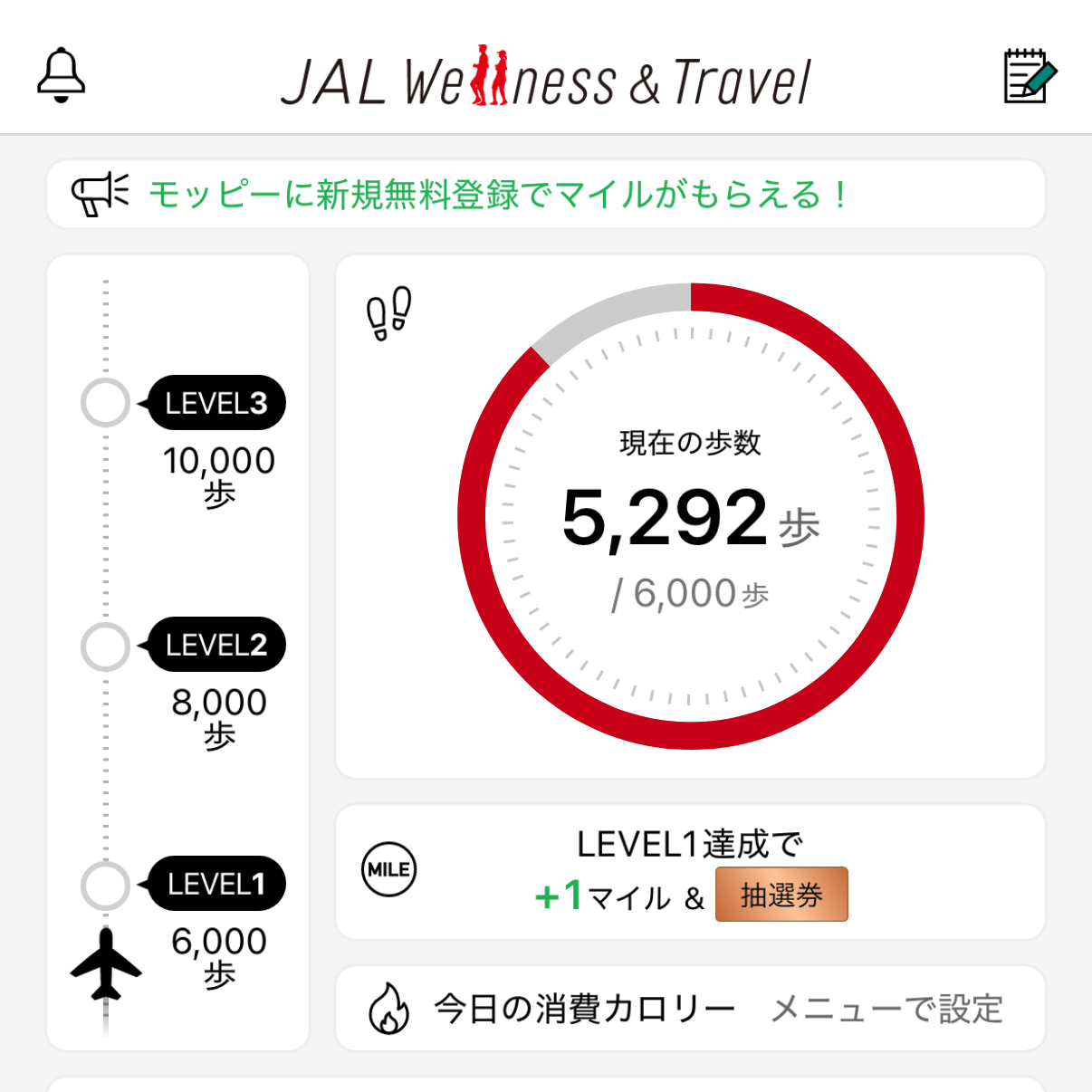
Task: Open the Moppy registration announcement banner
Action: pos(545,195)
